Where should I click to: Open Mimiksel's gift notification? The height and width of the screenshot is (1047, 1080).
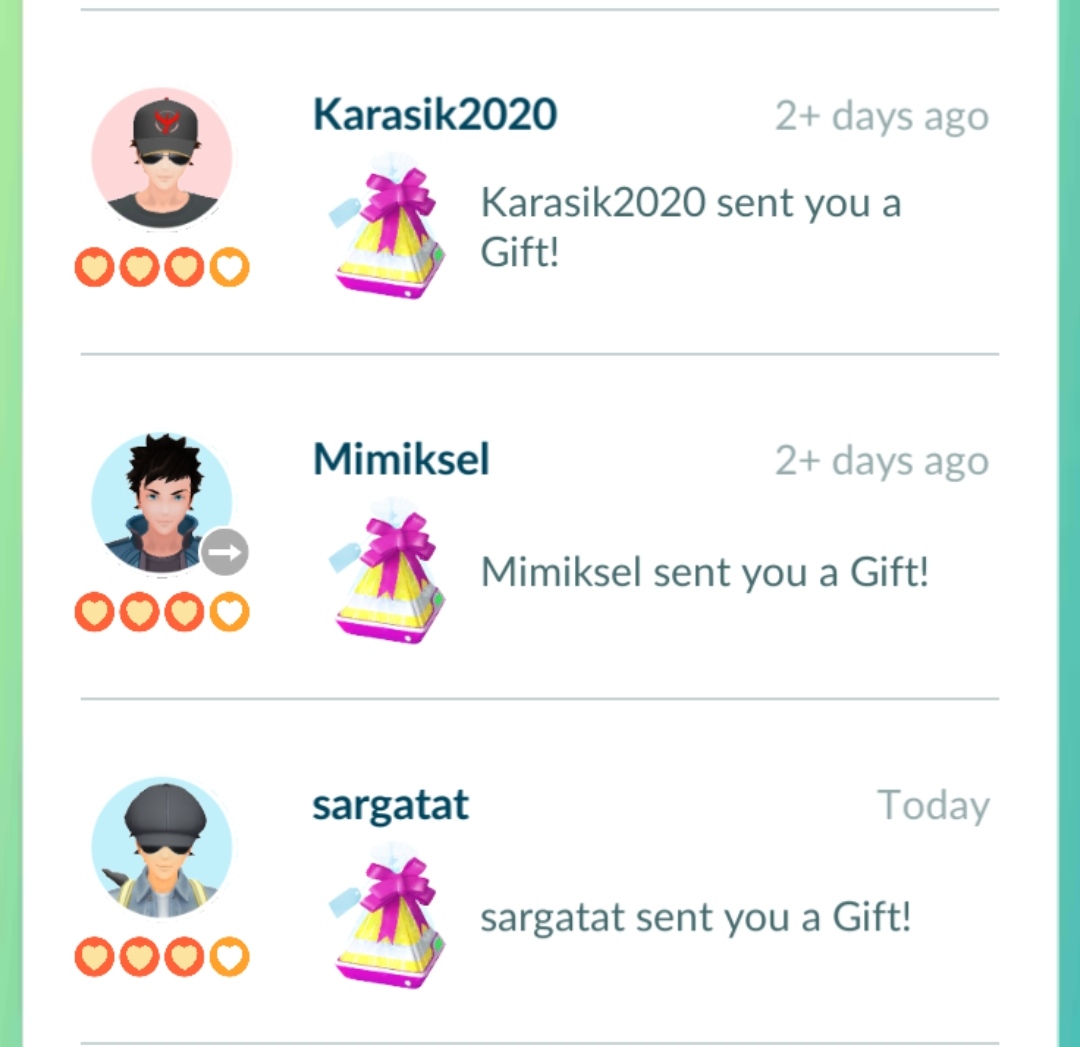pos(704,572)
